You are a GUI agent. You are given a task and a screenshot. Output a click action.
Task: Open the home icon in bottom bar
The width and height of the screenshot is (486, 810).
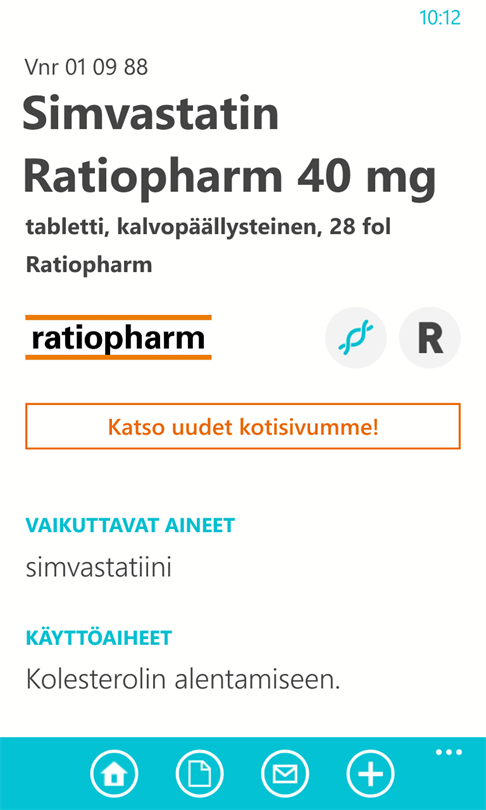coord(115,774)
